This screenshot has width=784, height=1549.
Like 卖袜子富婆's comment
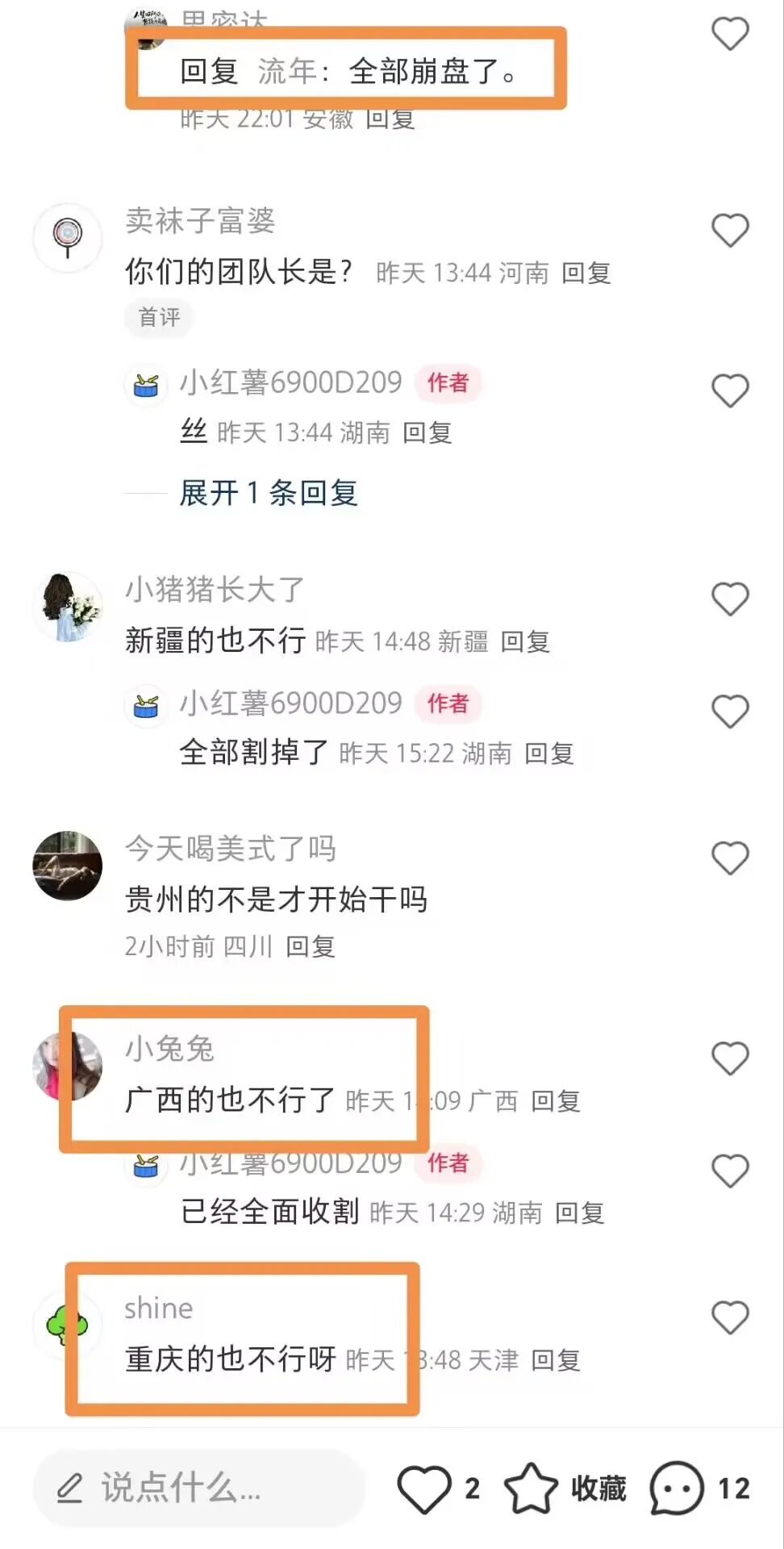730,230
